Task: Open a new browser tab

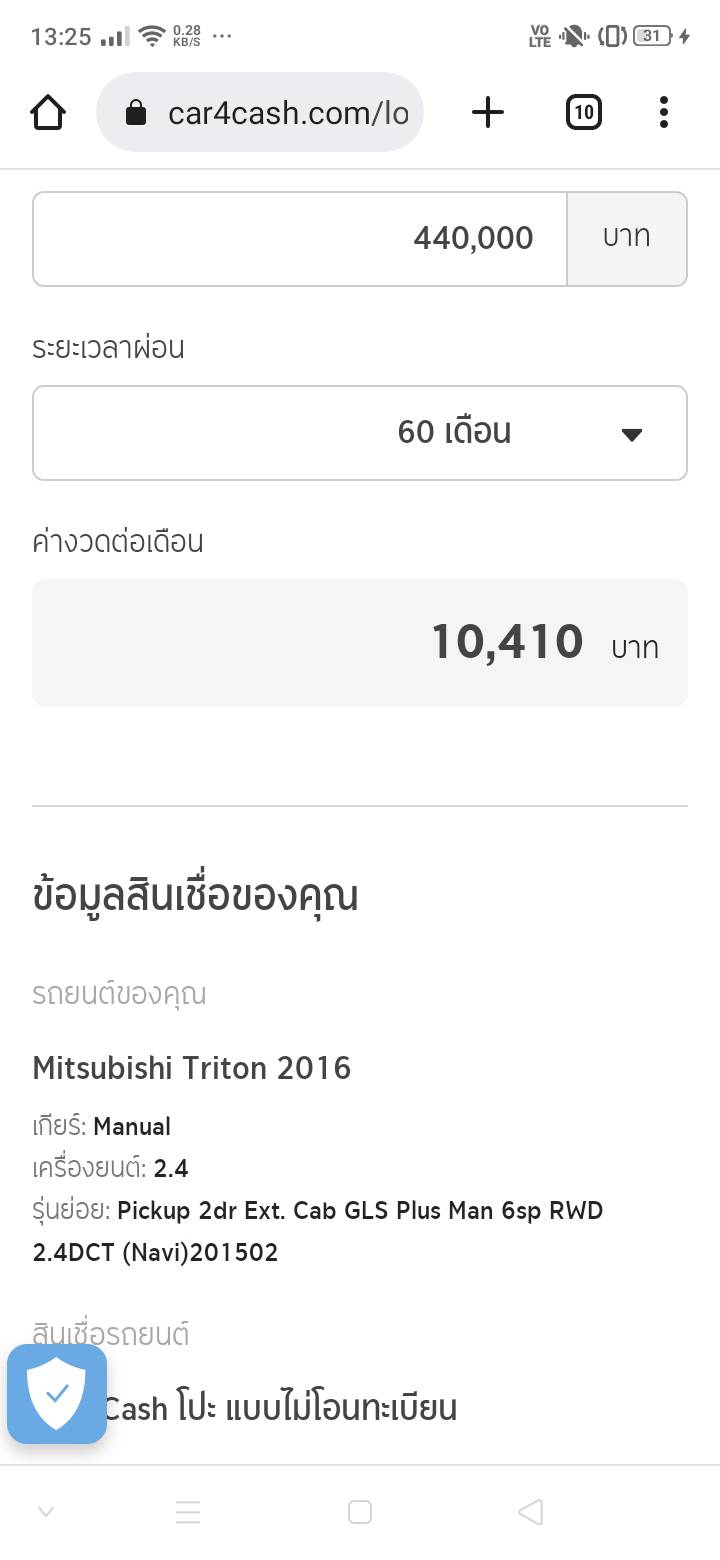Action: click(488, 113)
